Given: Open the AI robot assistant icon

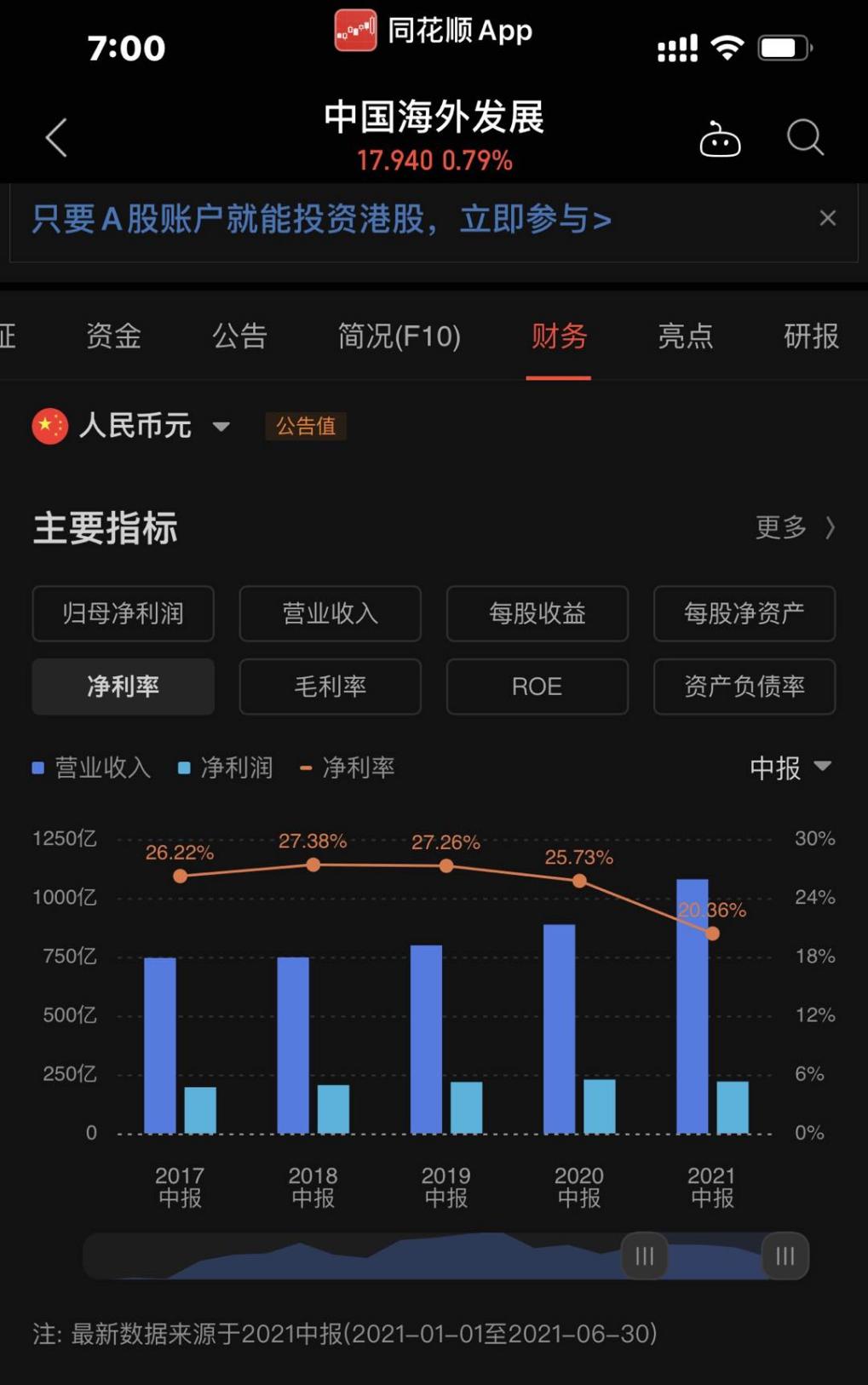Looking at the screenshot, I should click(720, 139).
